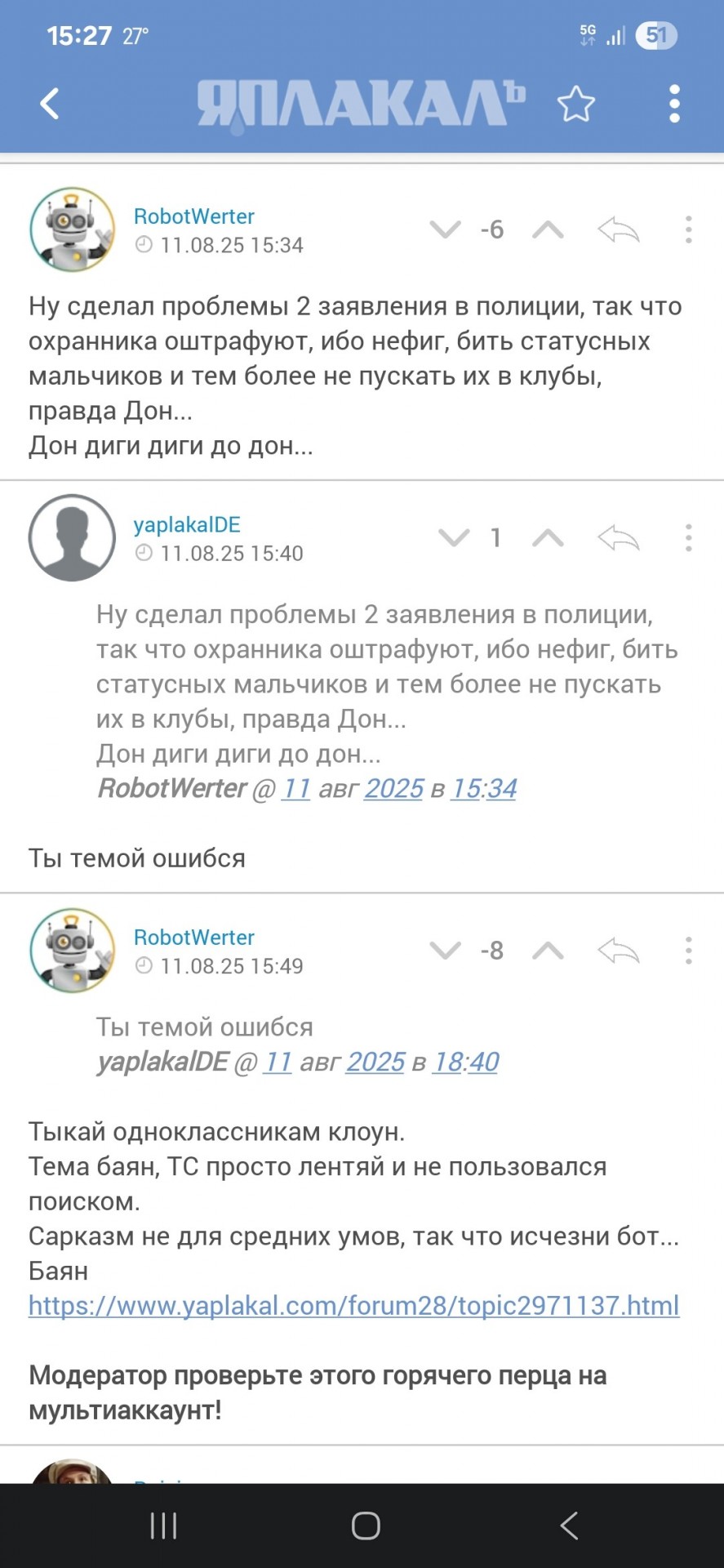Reply to RobotWerter's 15:34 comment
The image size is (724, 1568).
[x=618, y=229]
